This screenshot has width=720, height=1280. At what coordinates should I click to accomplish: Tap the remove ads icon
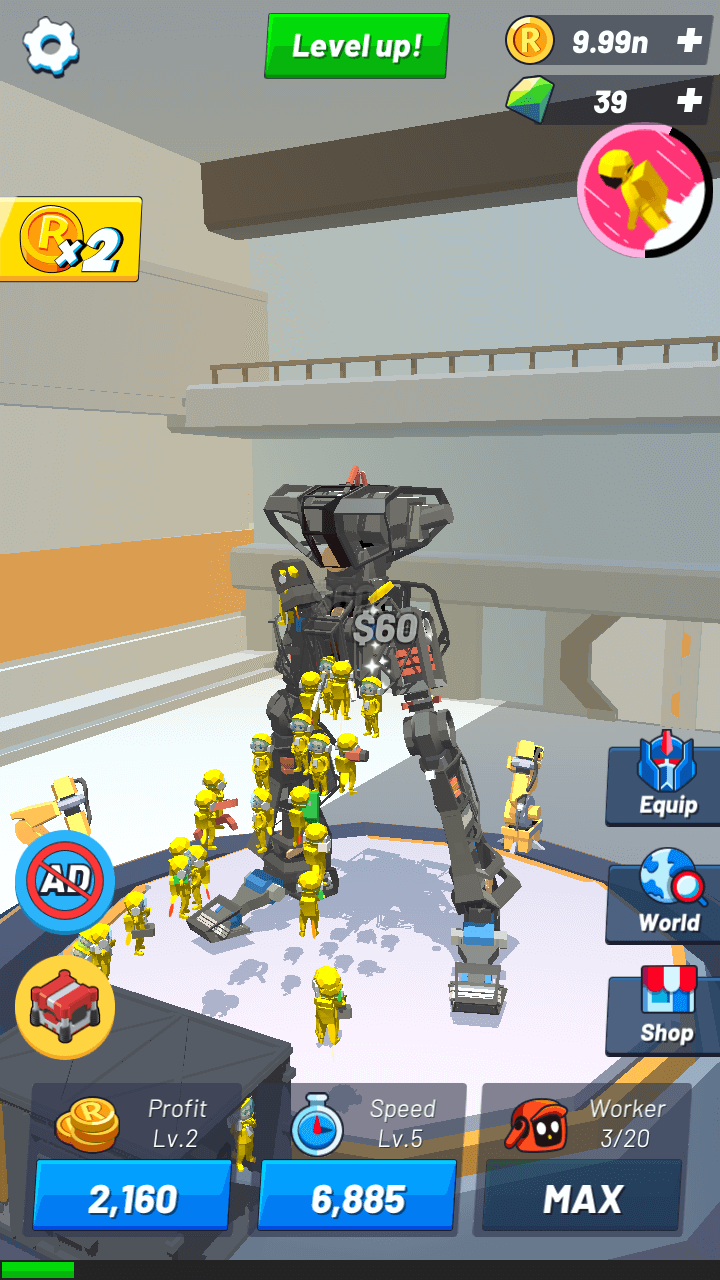pos(65,881)
